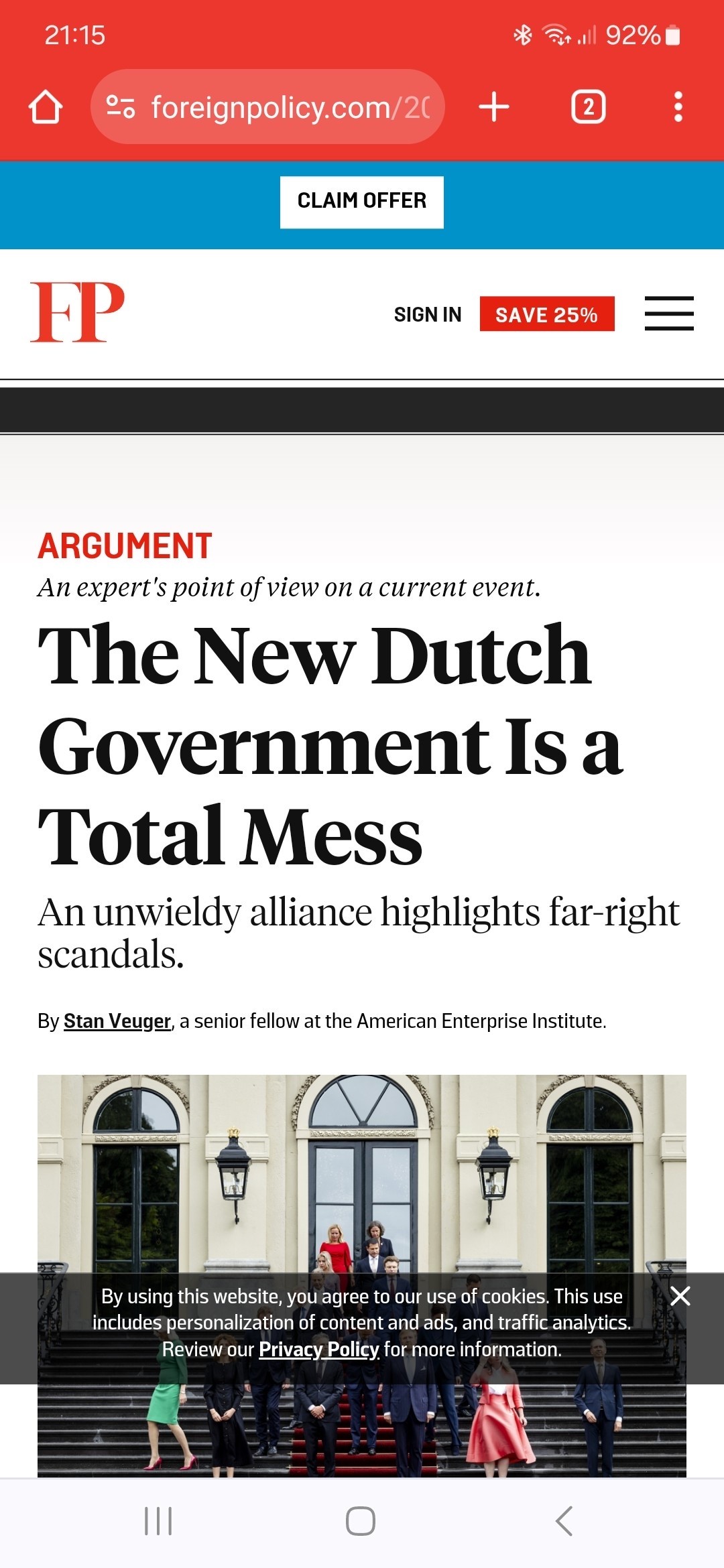Open the hamburger menu

click(x=669, y=314)
